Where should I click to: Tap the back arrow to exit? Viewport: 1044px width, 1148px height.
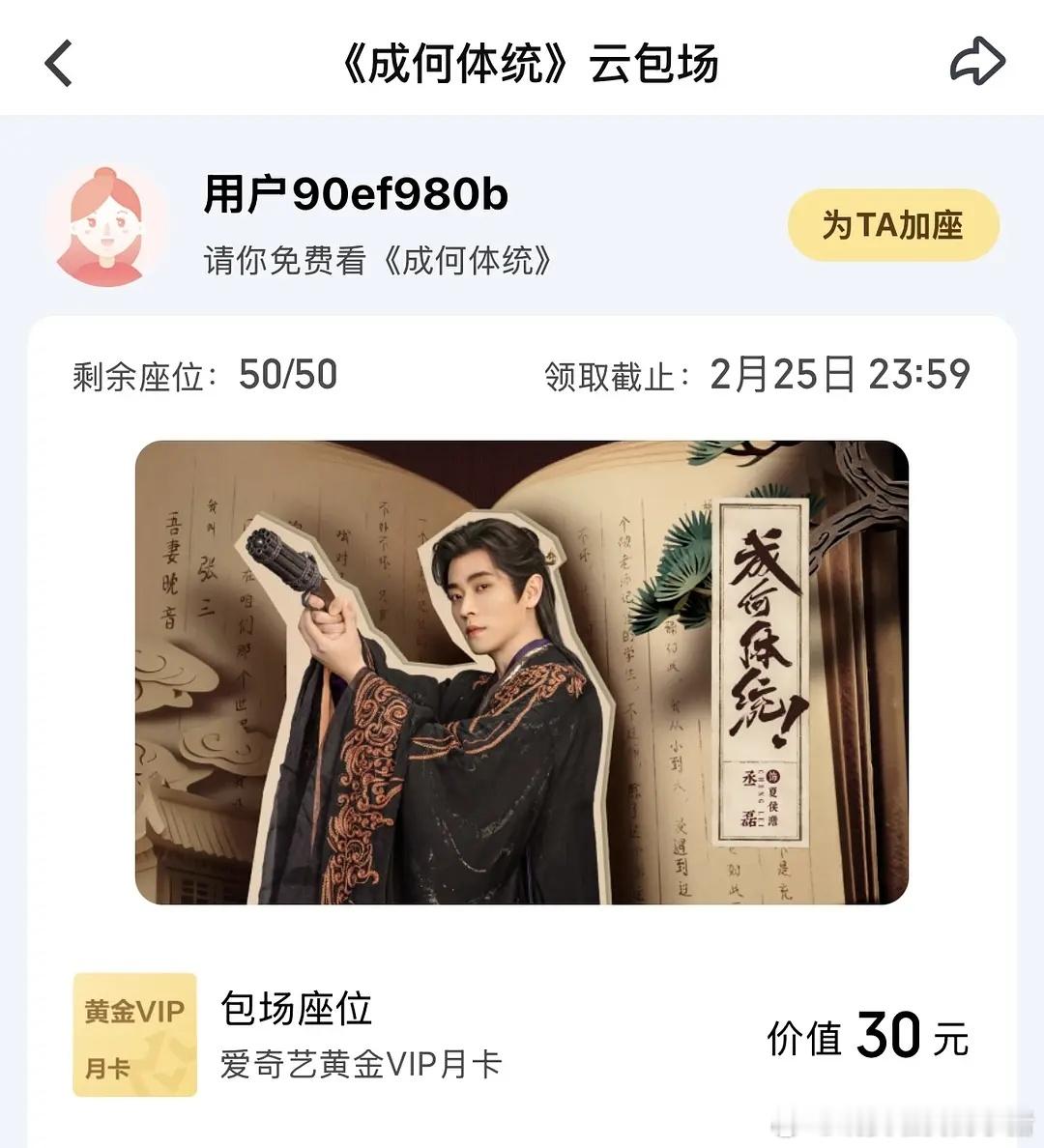tap(58, 63)
